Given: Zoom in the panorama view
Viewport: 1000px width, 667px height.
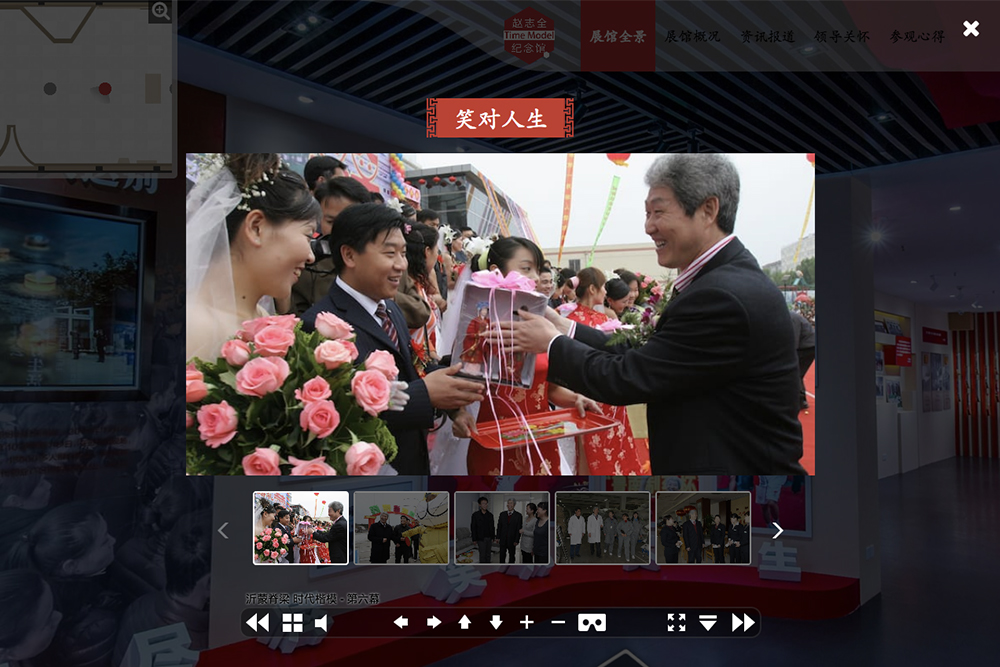Looking at the screenshot, I should click(x=527, y=623).
